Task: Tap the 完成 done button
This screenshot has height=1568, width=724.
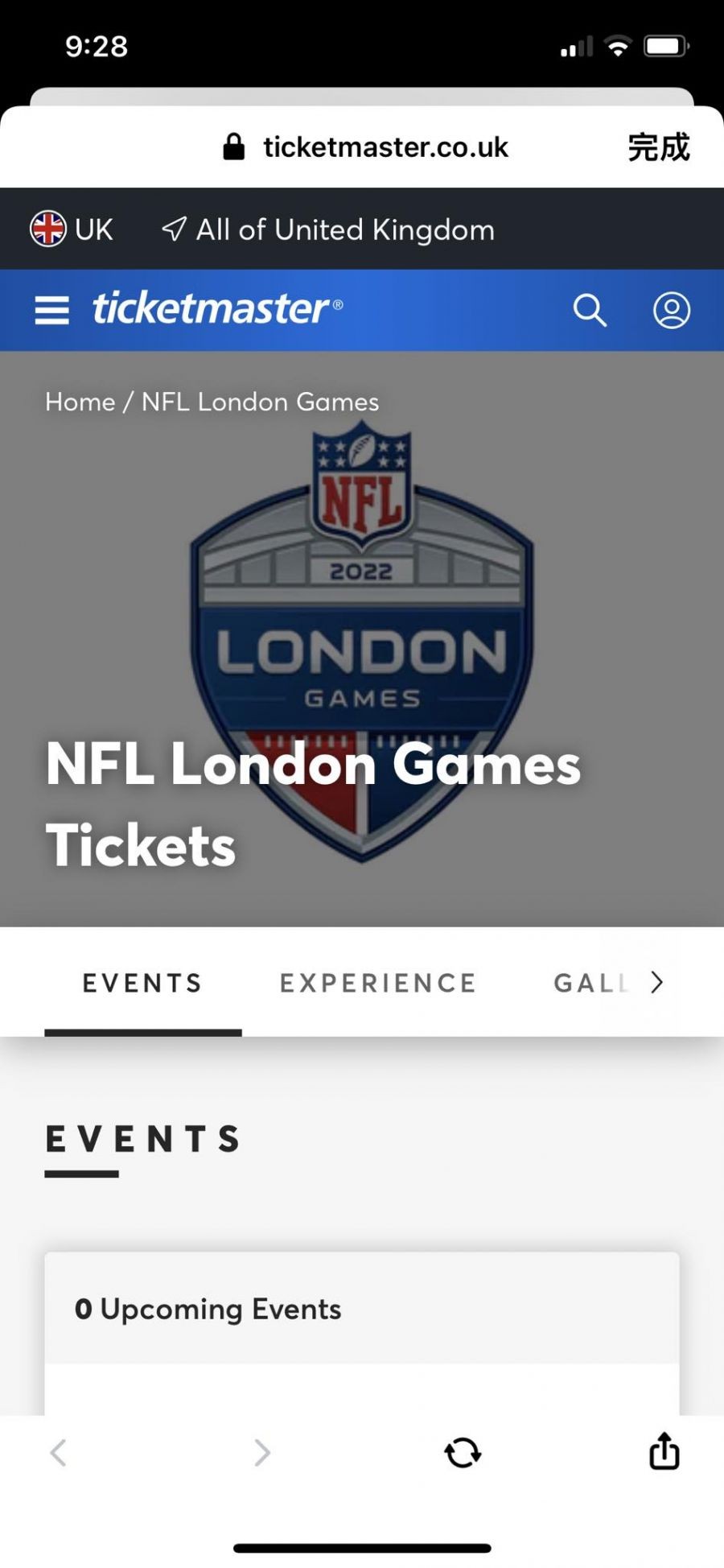Action: coord(658,147)
